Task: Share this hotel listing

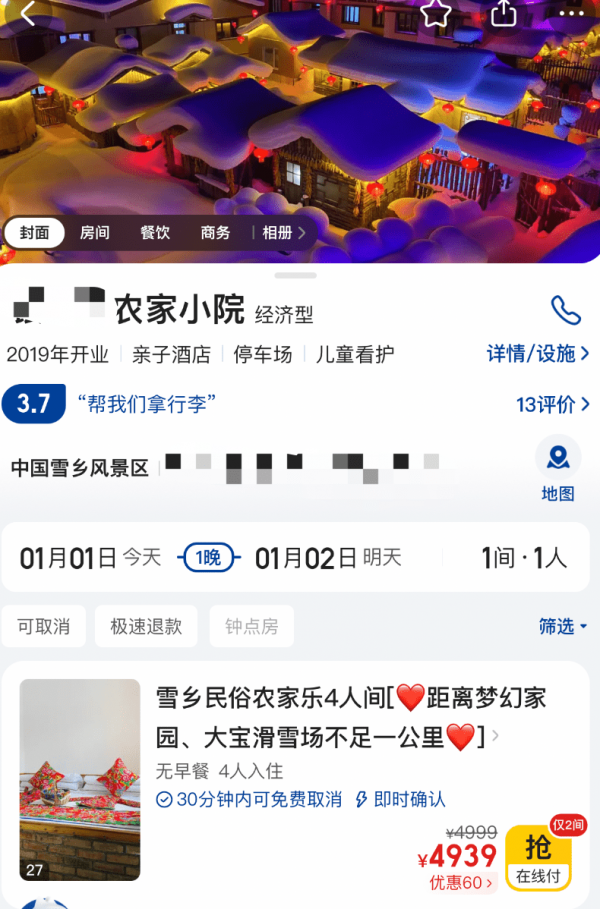Action: click(x=504, y=13)
